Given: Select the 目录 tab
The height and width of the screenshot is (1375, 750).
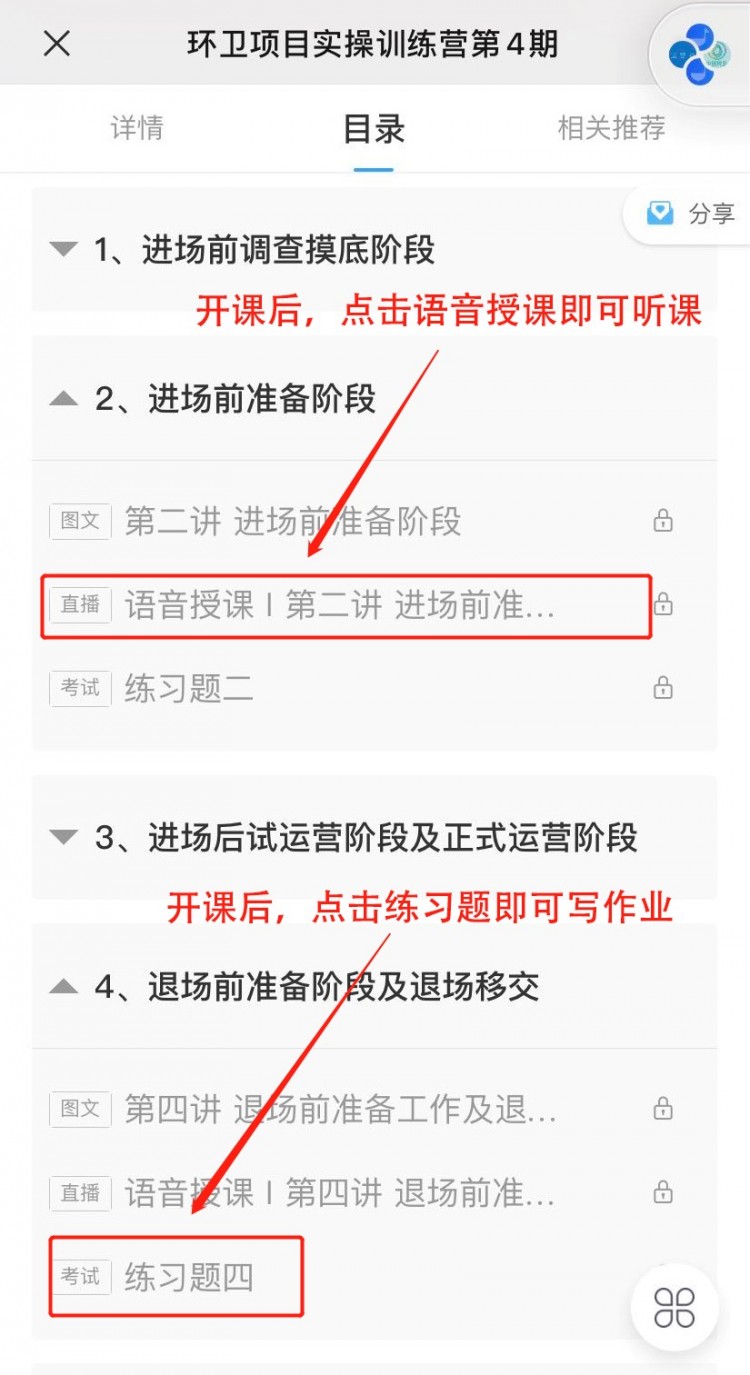Looking at the screenshot, I should click(374, 129).
